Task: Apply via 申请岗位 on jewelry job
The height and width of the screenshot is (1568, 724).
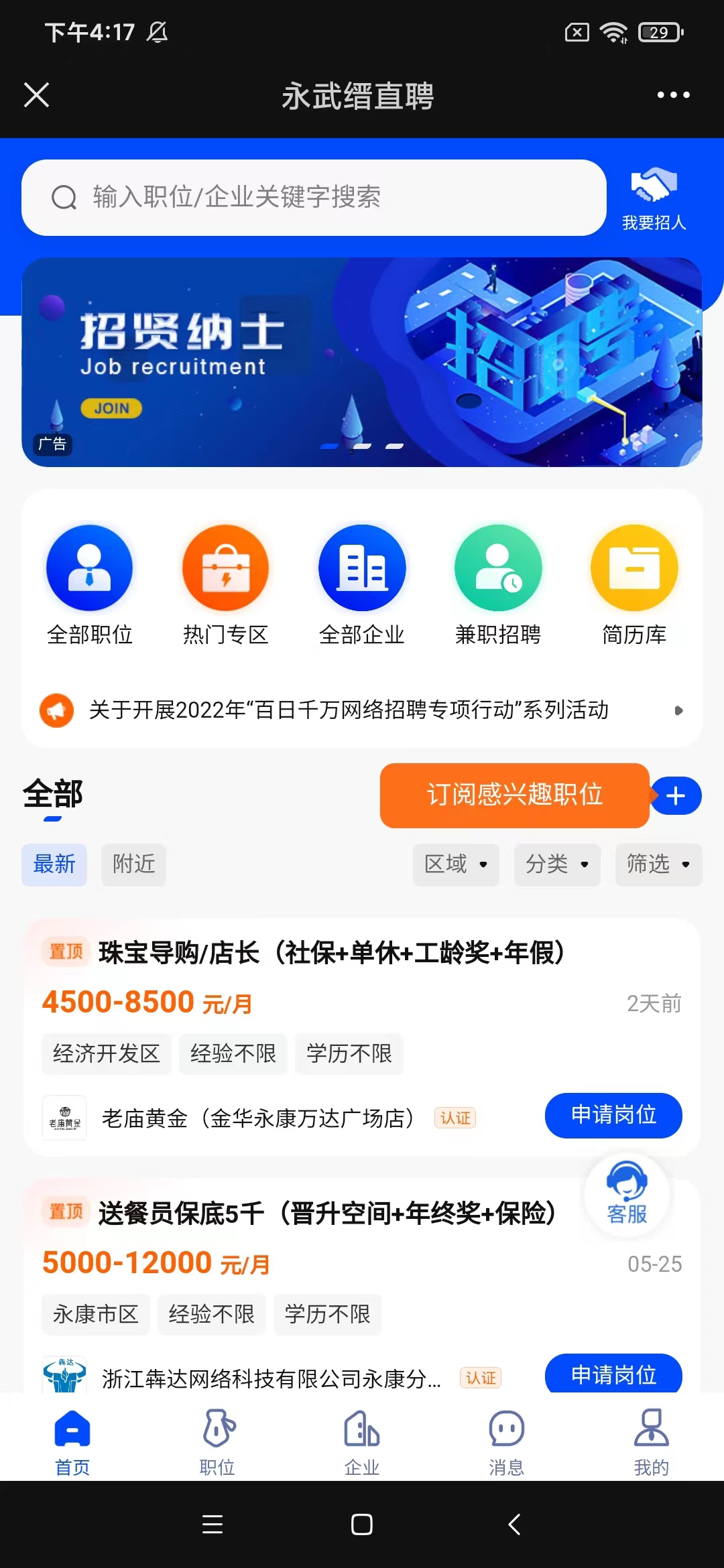Action: [613, 1116]
